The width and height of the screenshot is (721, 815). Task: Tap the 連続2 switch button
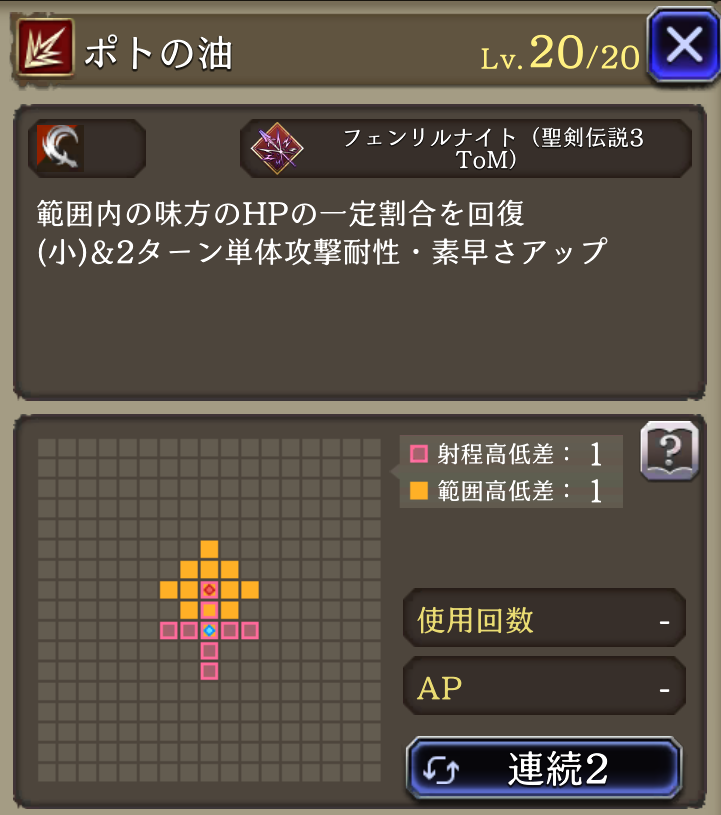tap(544, 768)
